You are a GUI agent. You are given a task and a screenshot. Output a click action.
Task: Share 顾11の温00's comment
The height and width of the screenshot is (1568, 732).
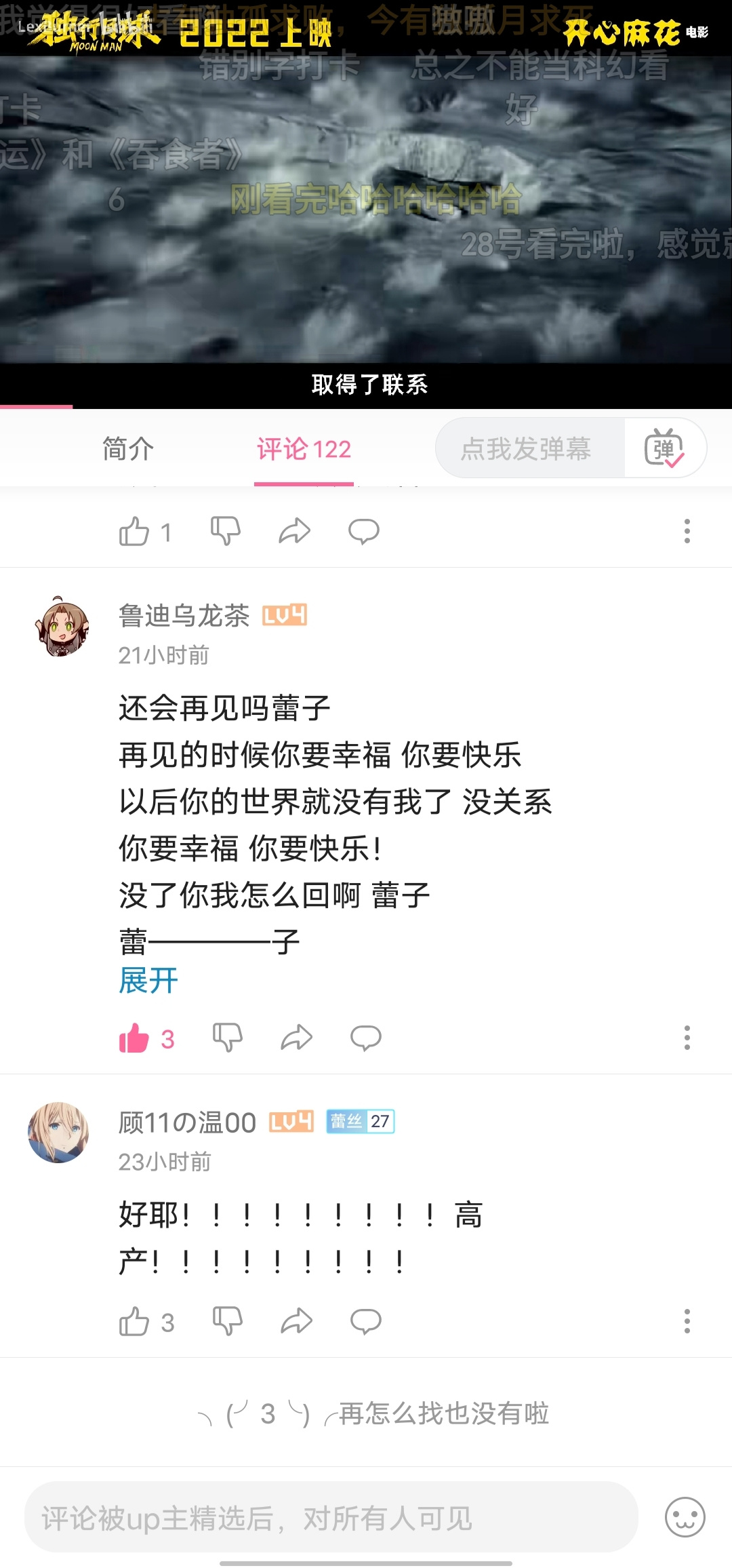coord(296,1321)
